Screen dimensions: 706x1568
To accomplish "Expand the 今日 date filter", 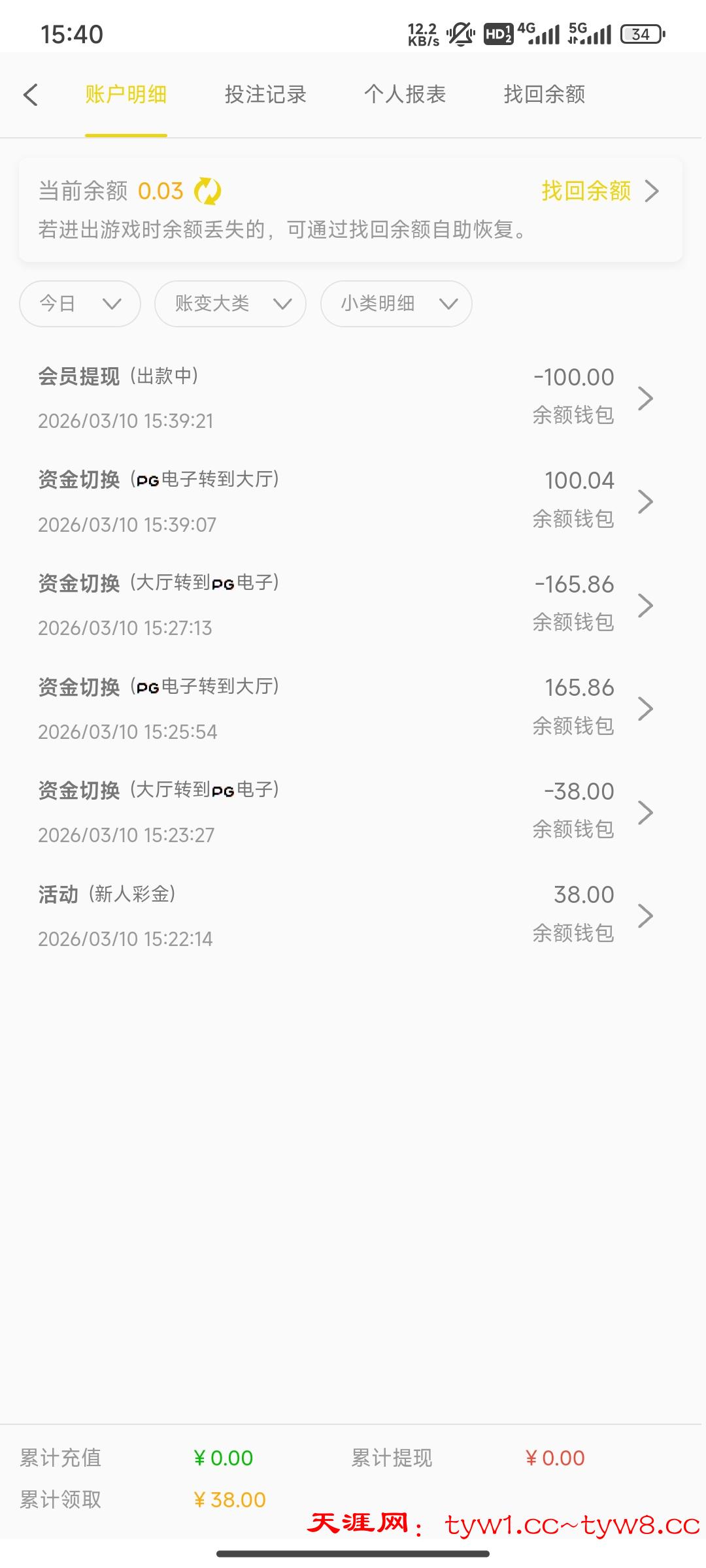I will pos(80,304).
